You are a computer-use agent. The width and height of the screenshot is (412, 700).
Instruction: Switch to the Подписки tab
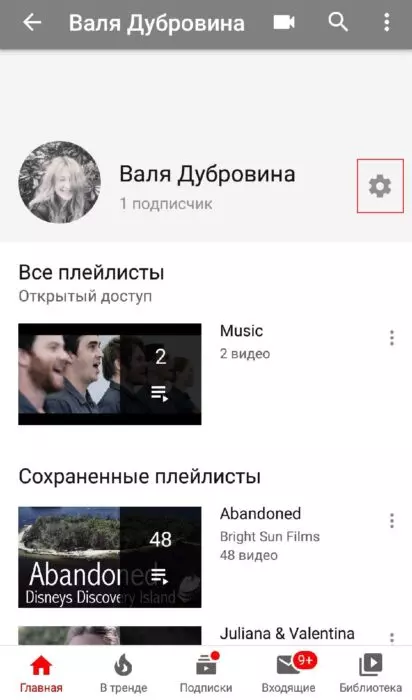[206, 674]
